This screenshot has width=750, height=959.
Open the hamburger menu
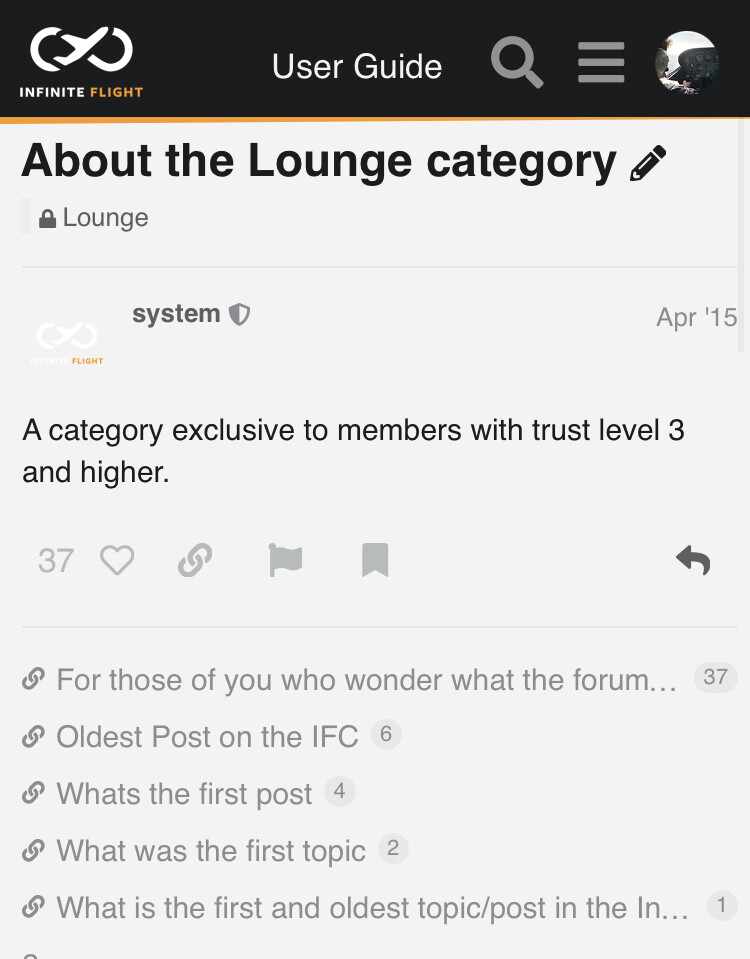pyautogui.click(x=601, y=62)
